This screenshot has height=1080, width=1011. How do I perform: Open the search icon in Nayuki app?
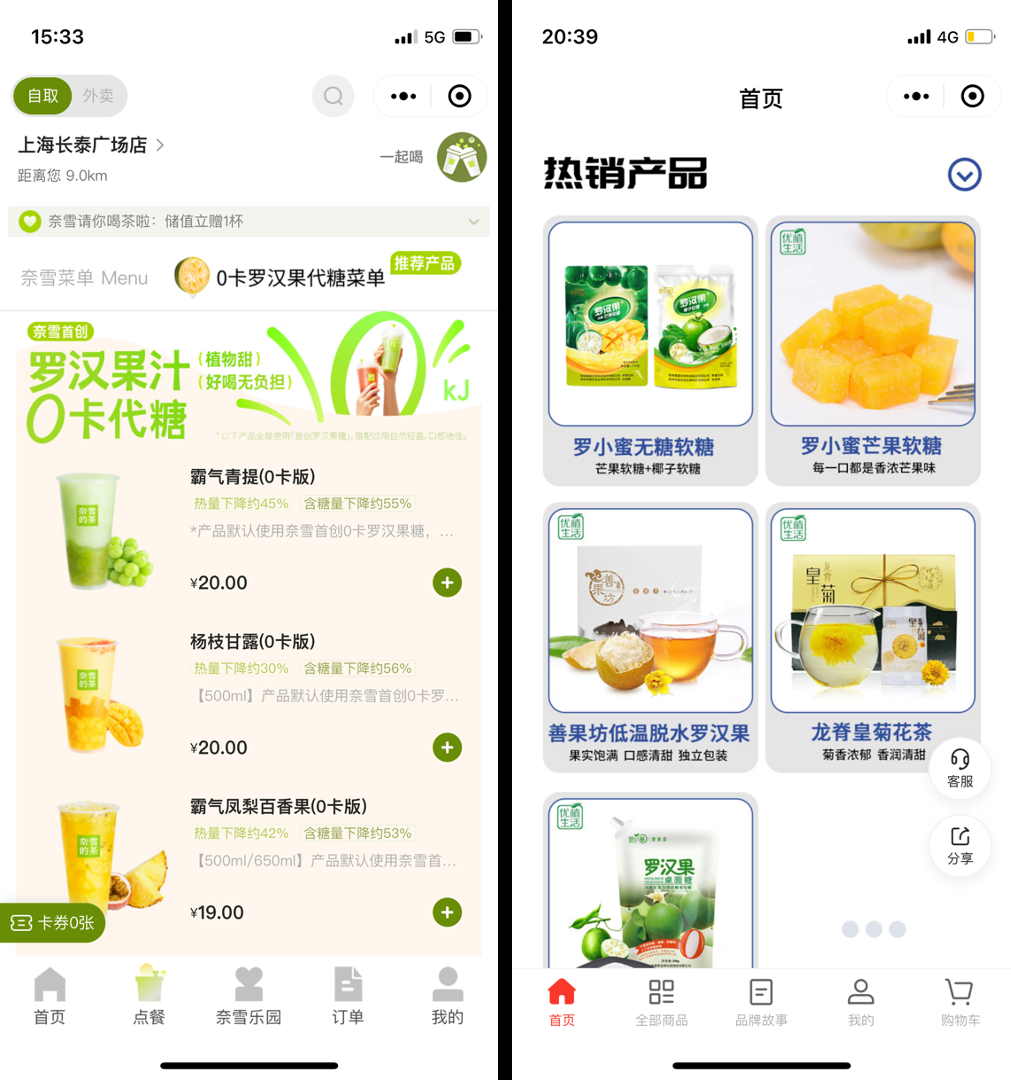click(333, 97)
